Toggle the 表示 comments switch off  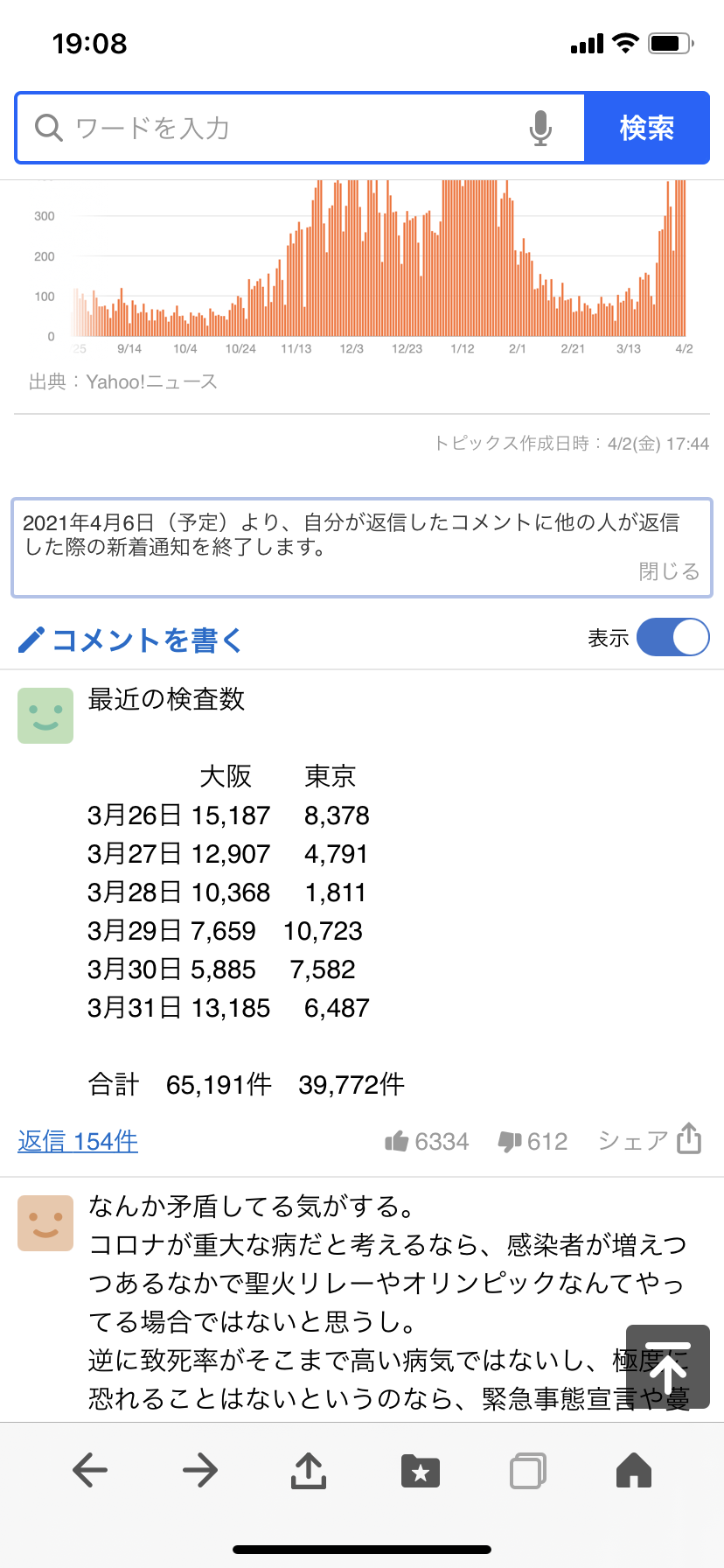[672, 637]
